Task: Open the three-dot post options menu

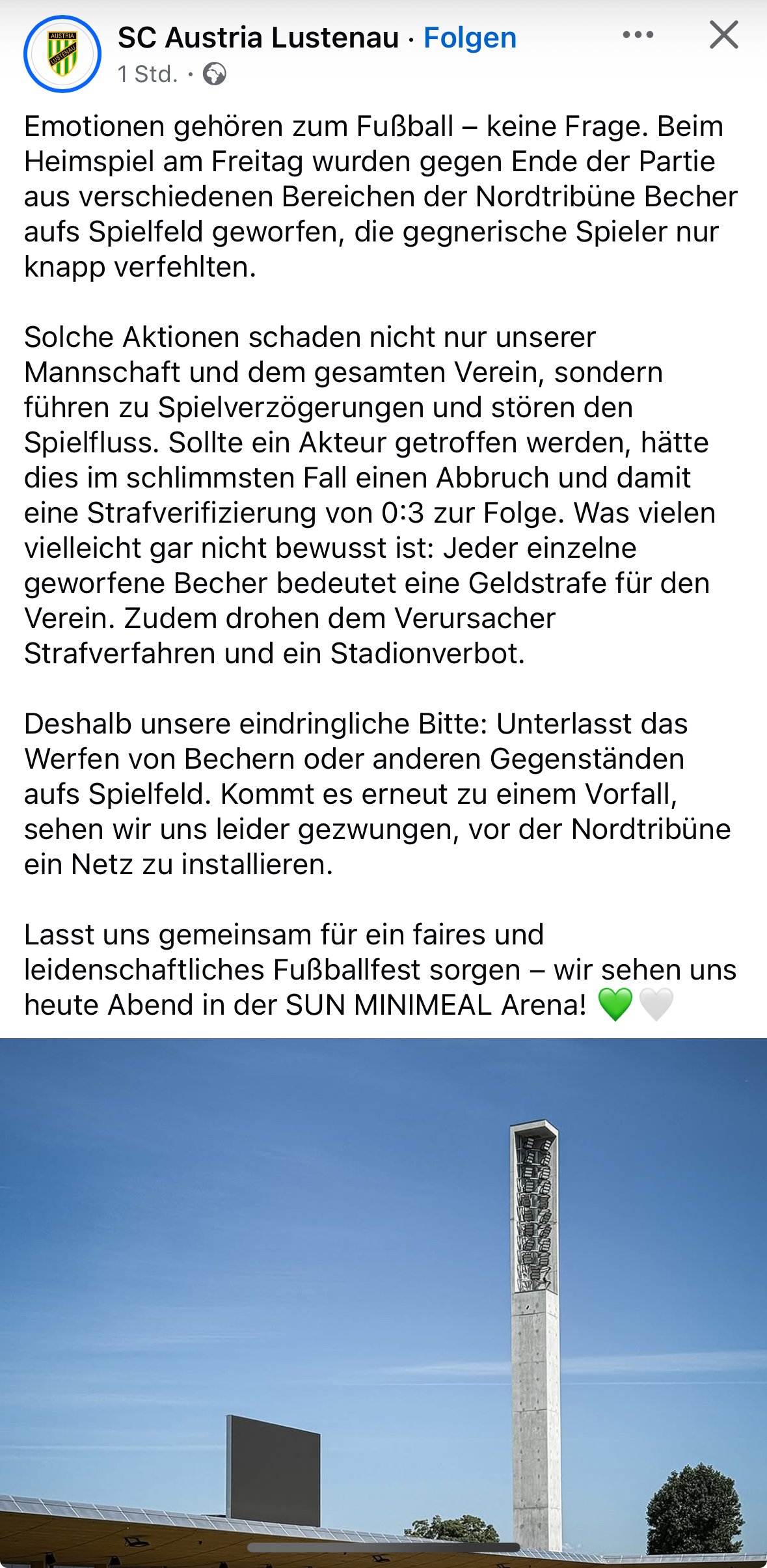Action: pyautogui.click(x=638, y=35)
